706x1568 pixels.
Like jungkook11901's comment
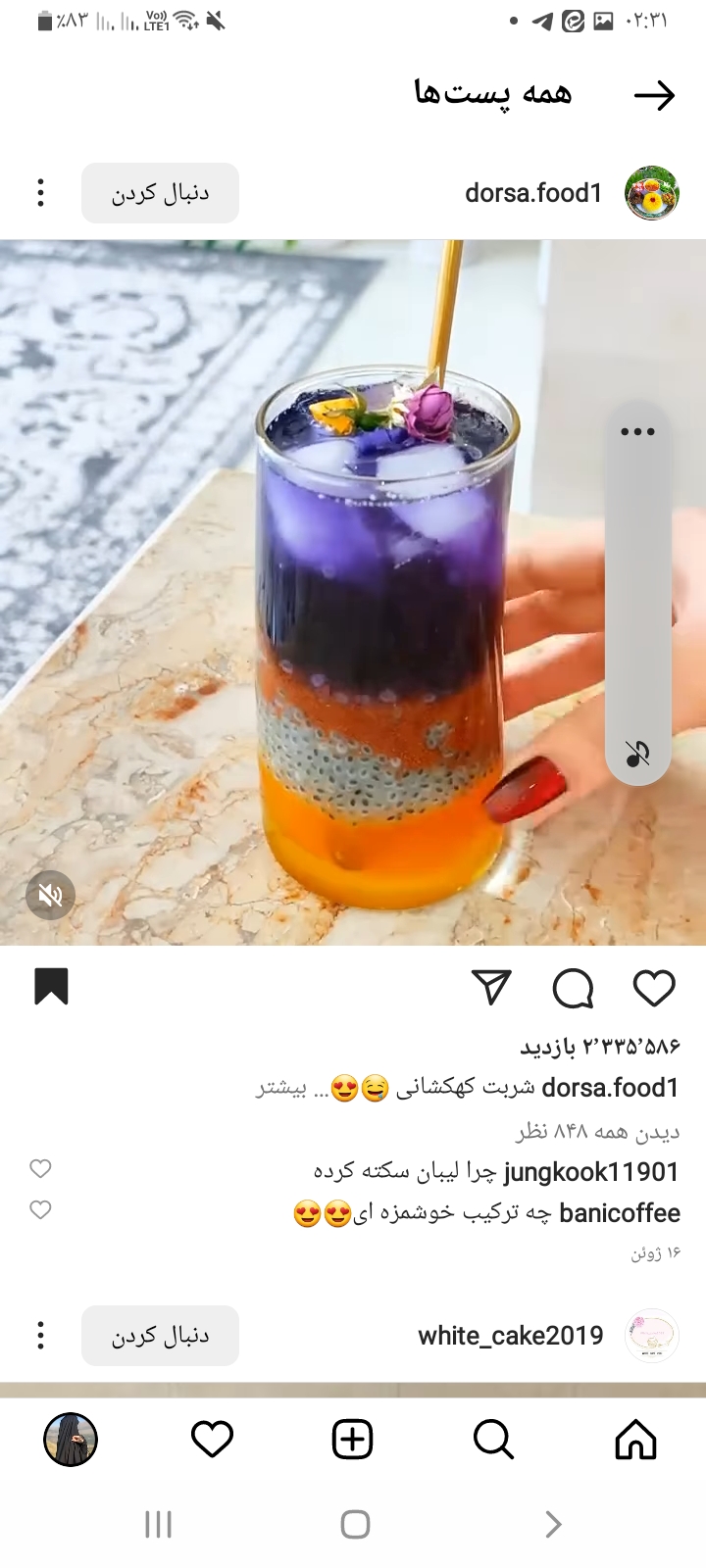pyautogui.click(x=40, y=1168)
